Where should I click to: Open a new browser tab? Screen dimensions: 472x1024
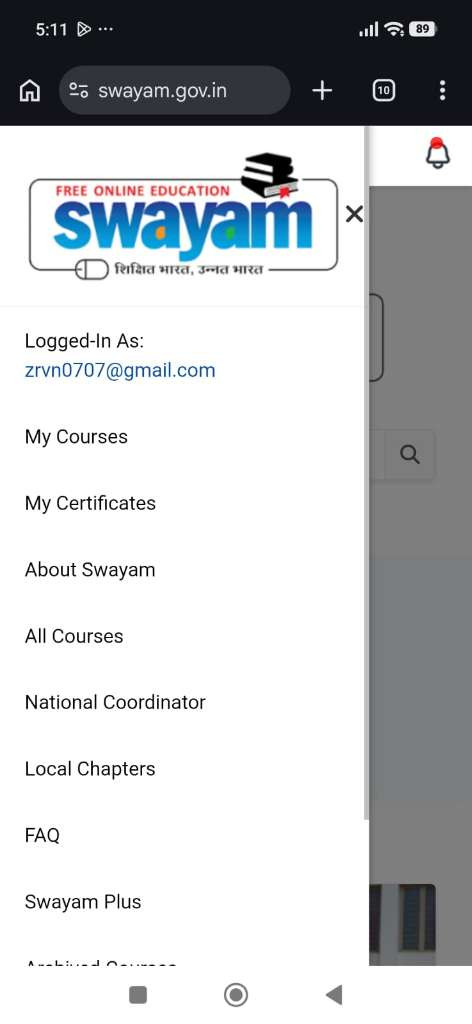pyautogui.click(x=323, y=90)
